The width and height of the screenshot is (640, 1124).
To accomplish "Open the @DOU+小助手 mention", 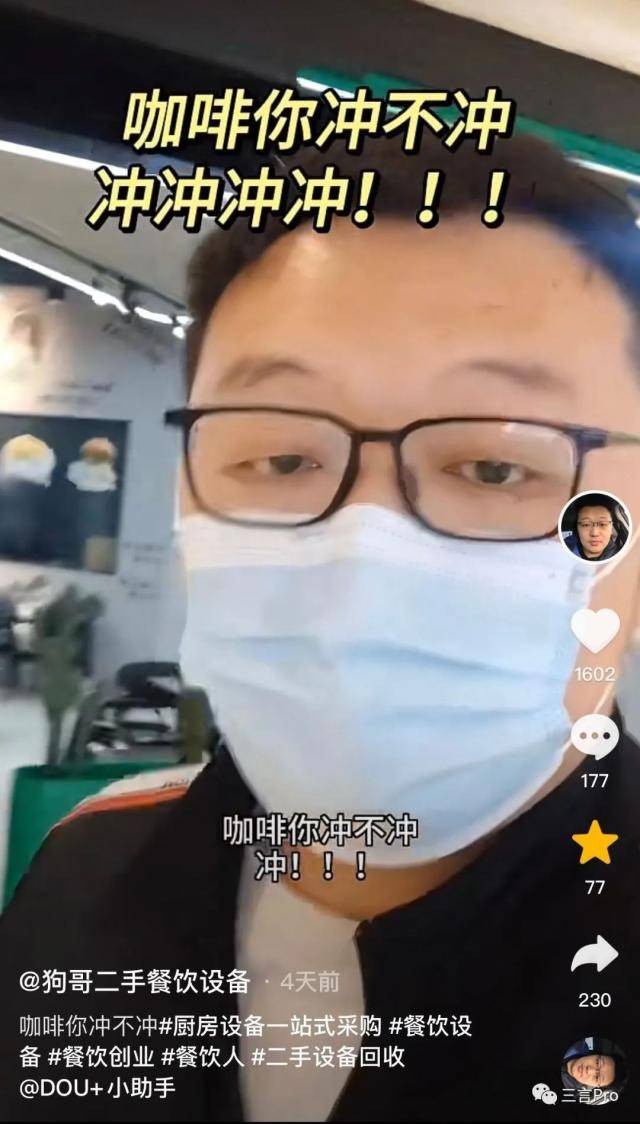I will click(97, 1087).
